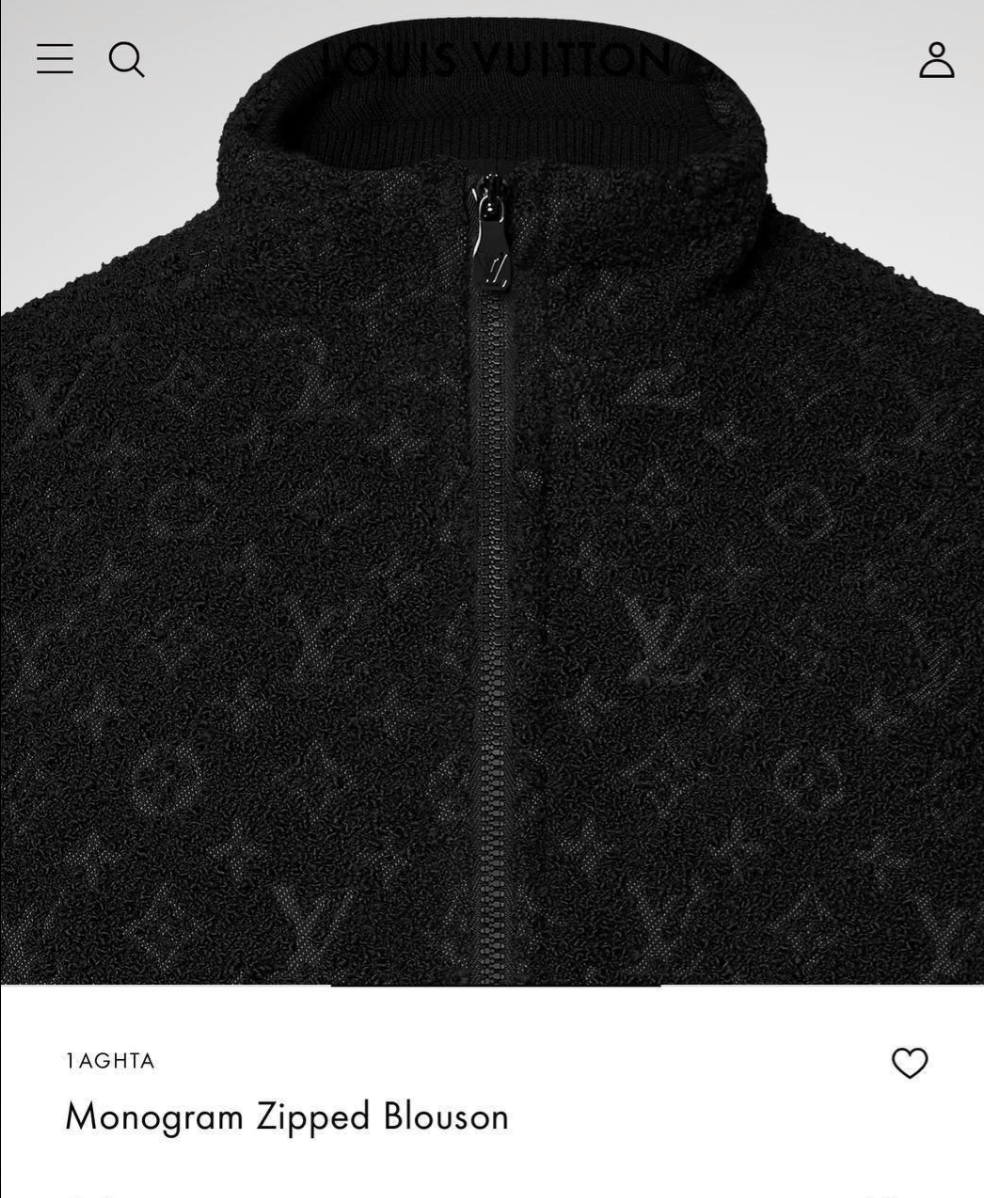984x1198 pixels.
Task: Click the 1 AGHTA reference code
Action: click(x=108, y=1061)
